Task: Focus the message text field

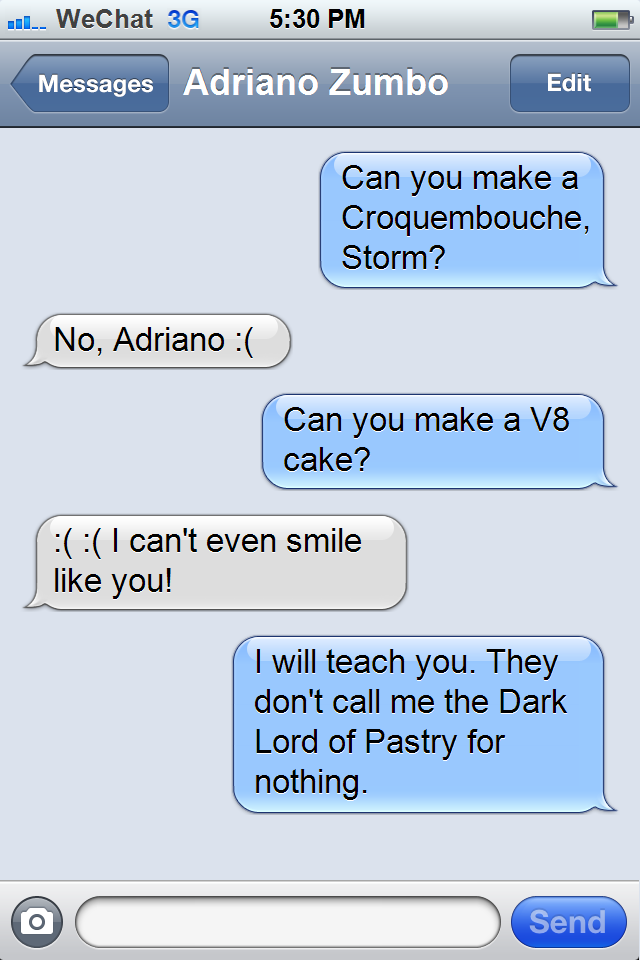Action: click(287, 921)
